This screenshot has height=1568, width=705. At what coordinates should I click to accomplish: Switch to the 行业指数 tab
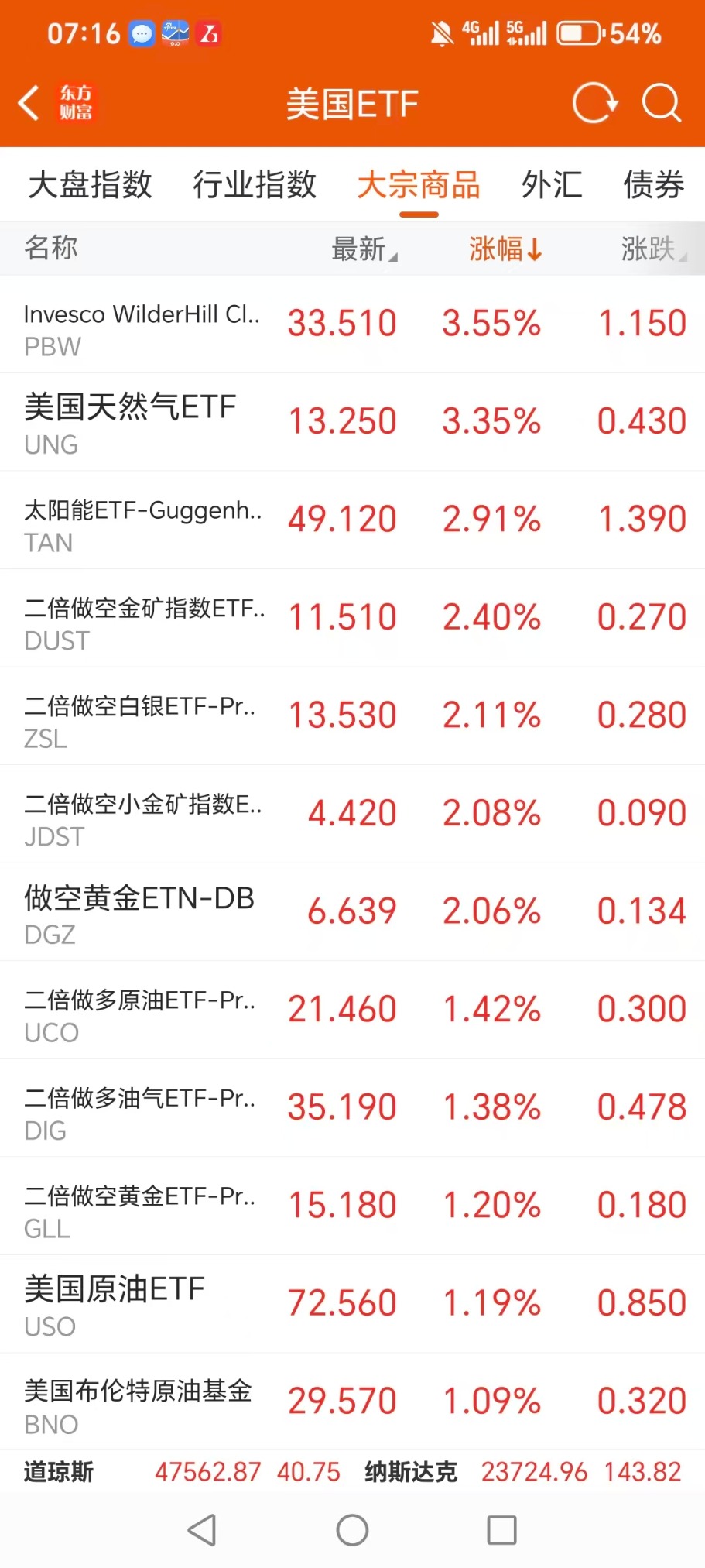[255, 185]
